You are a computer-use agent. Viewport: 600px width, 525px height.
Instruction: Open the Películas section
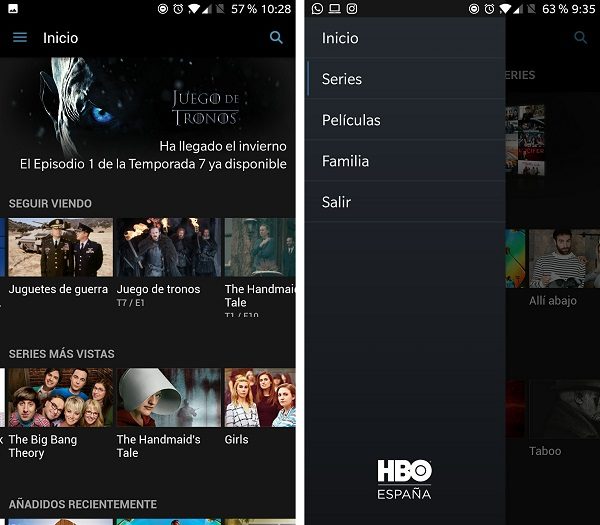tap(351, 120)
